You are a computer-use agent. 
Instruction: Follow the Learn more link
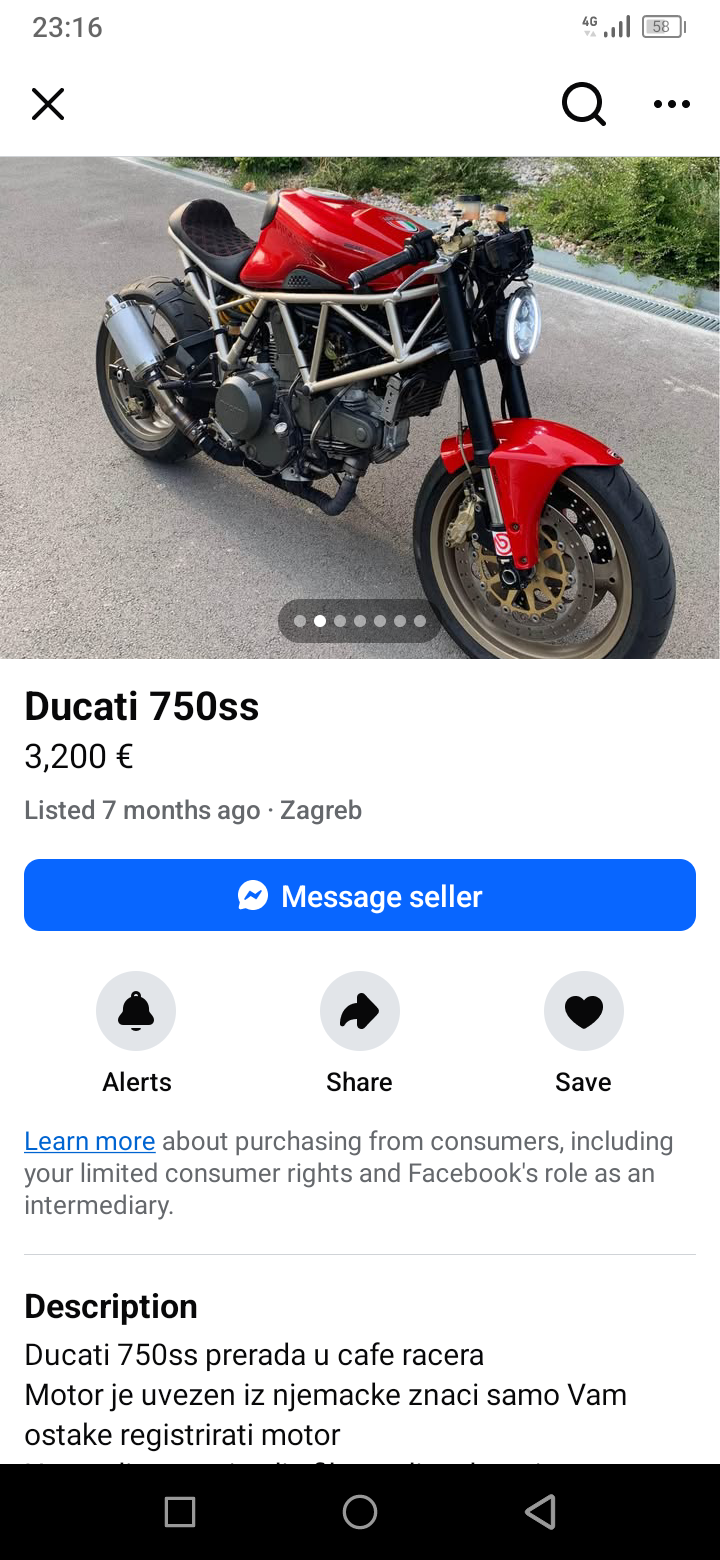point(90,1141)
